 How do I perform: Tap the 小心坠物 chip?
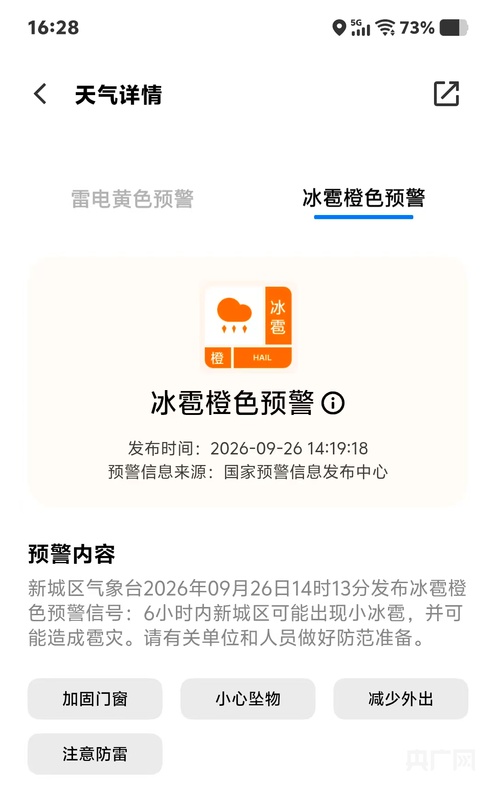click(248, 699)
